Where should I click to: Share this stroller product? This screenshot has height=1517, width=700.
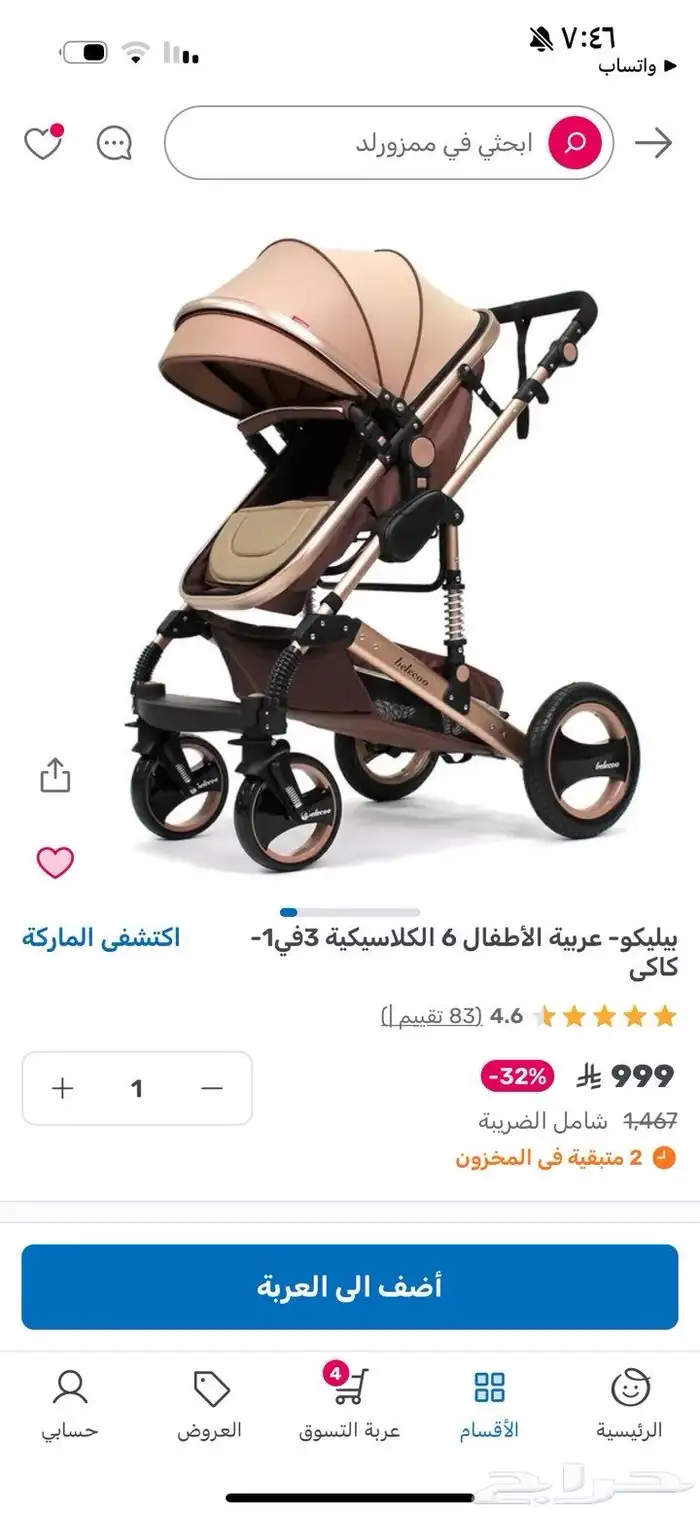coord(55,776)
